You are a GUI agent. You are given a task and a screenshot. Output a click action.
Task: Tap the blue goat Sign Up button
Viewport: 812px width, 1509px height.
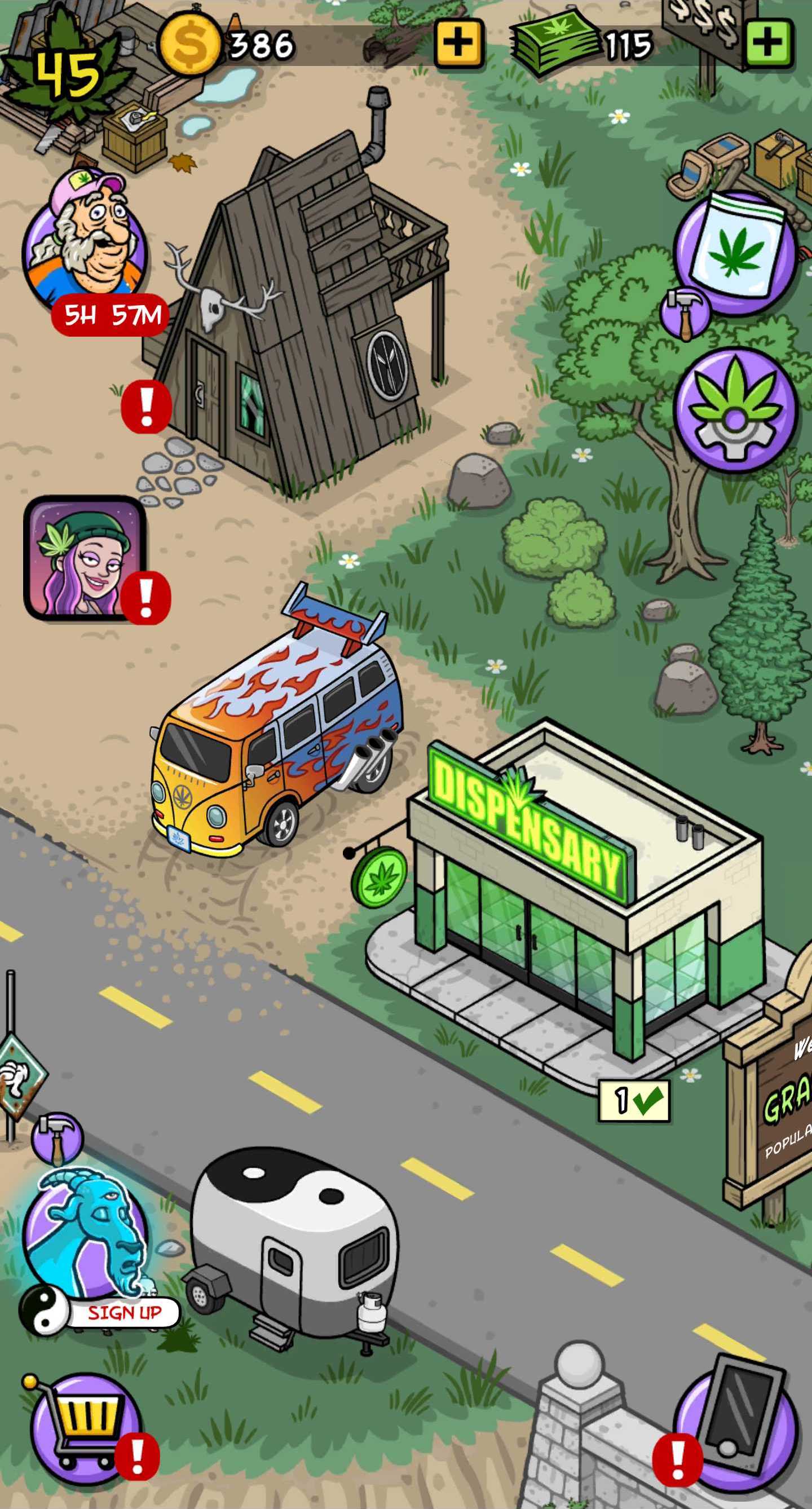coord(123,1312)
